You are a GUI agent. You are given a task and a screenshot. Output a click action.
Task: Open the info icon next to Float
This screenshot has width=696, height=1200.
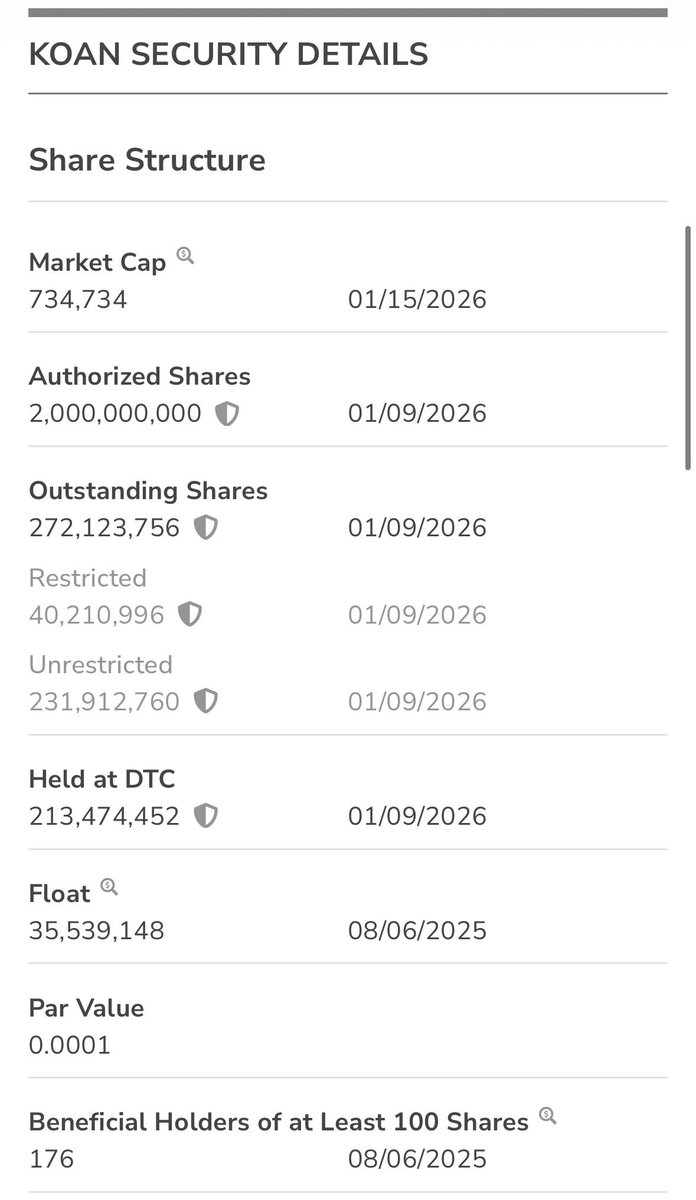coord(109,886)
